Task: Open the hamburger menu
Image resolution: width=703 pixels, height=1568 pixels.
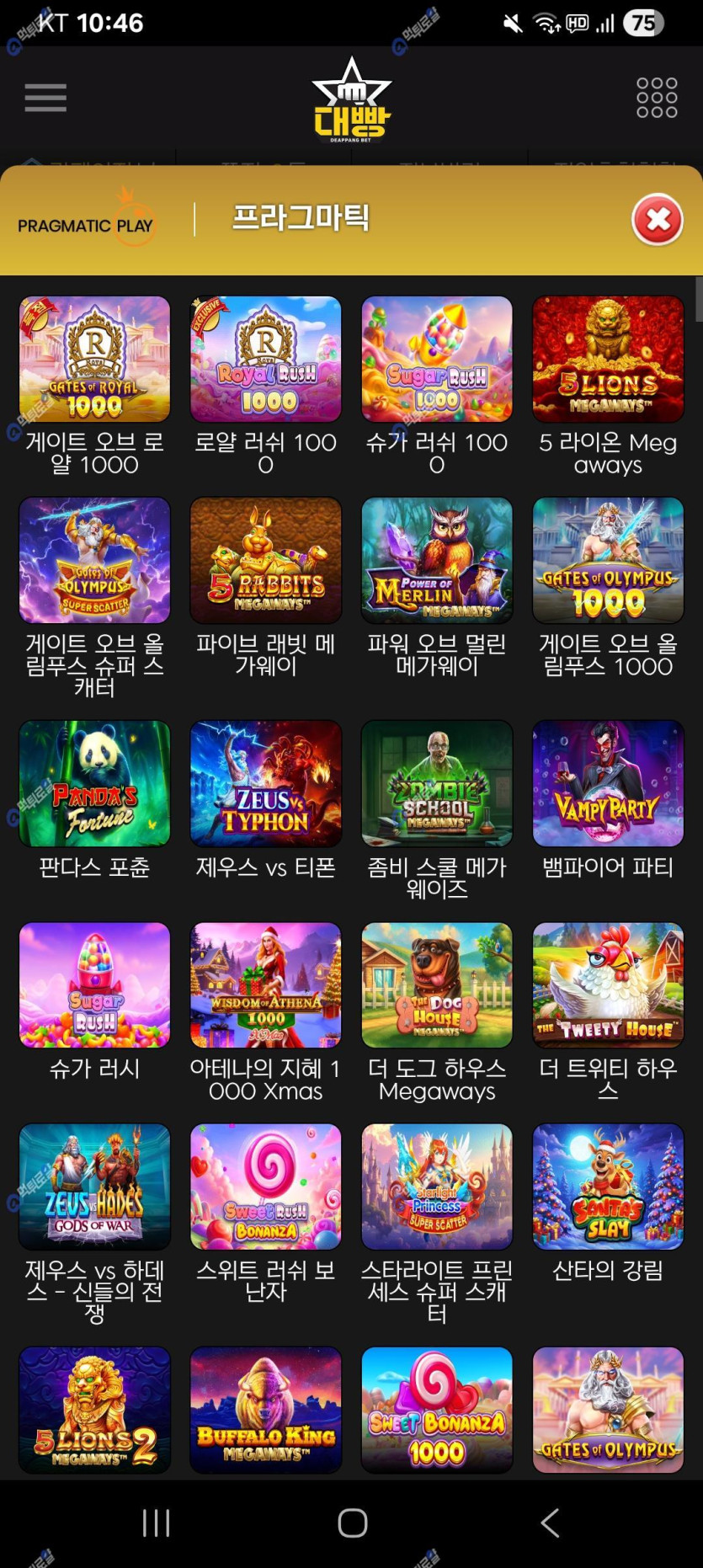Action: (45, 98)
